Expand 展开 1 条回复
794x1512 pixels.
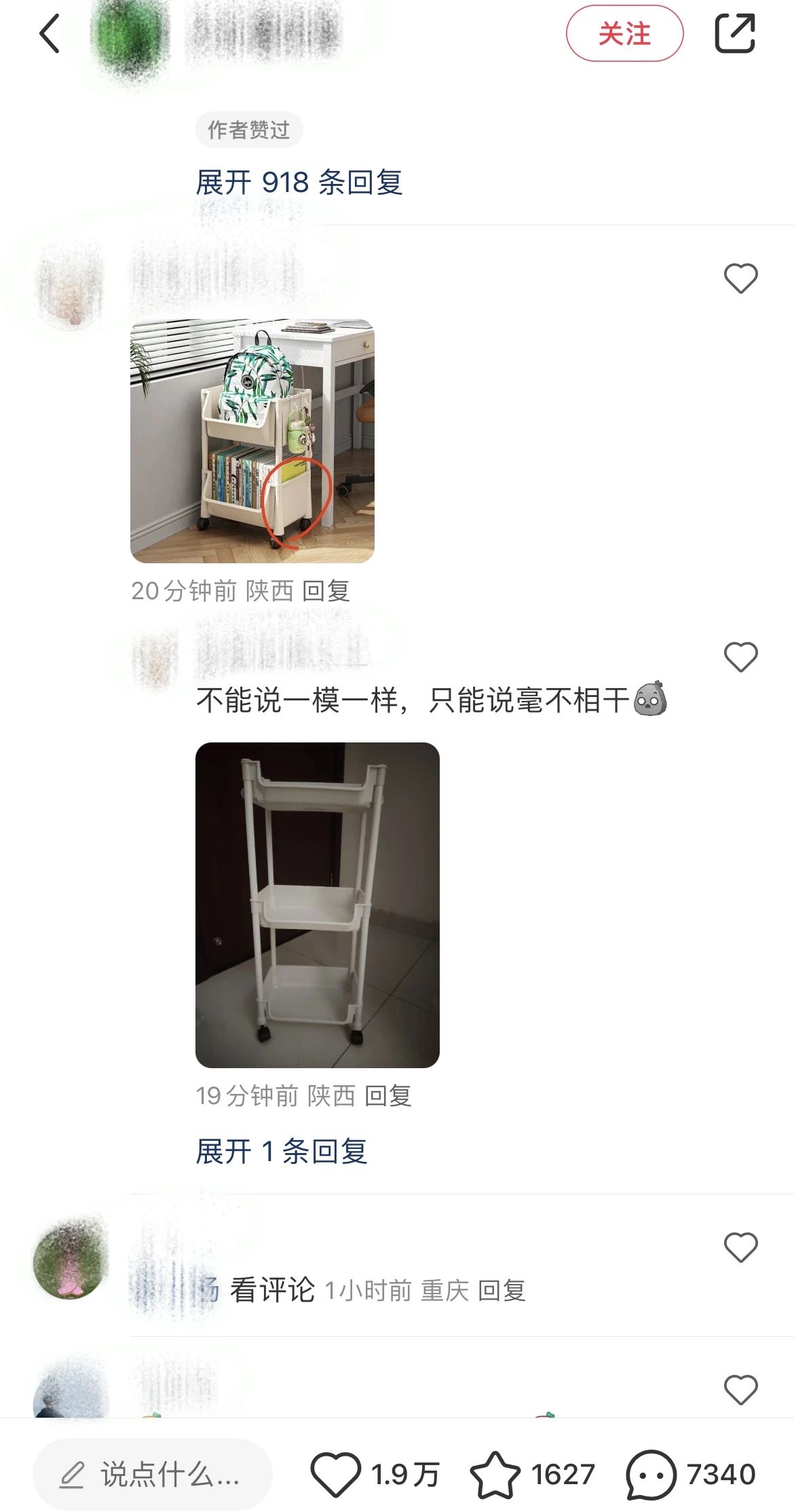(x=282, y=1152)
